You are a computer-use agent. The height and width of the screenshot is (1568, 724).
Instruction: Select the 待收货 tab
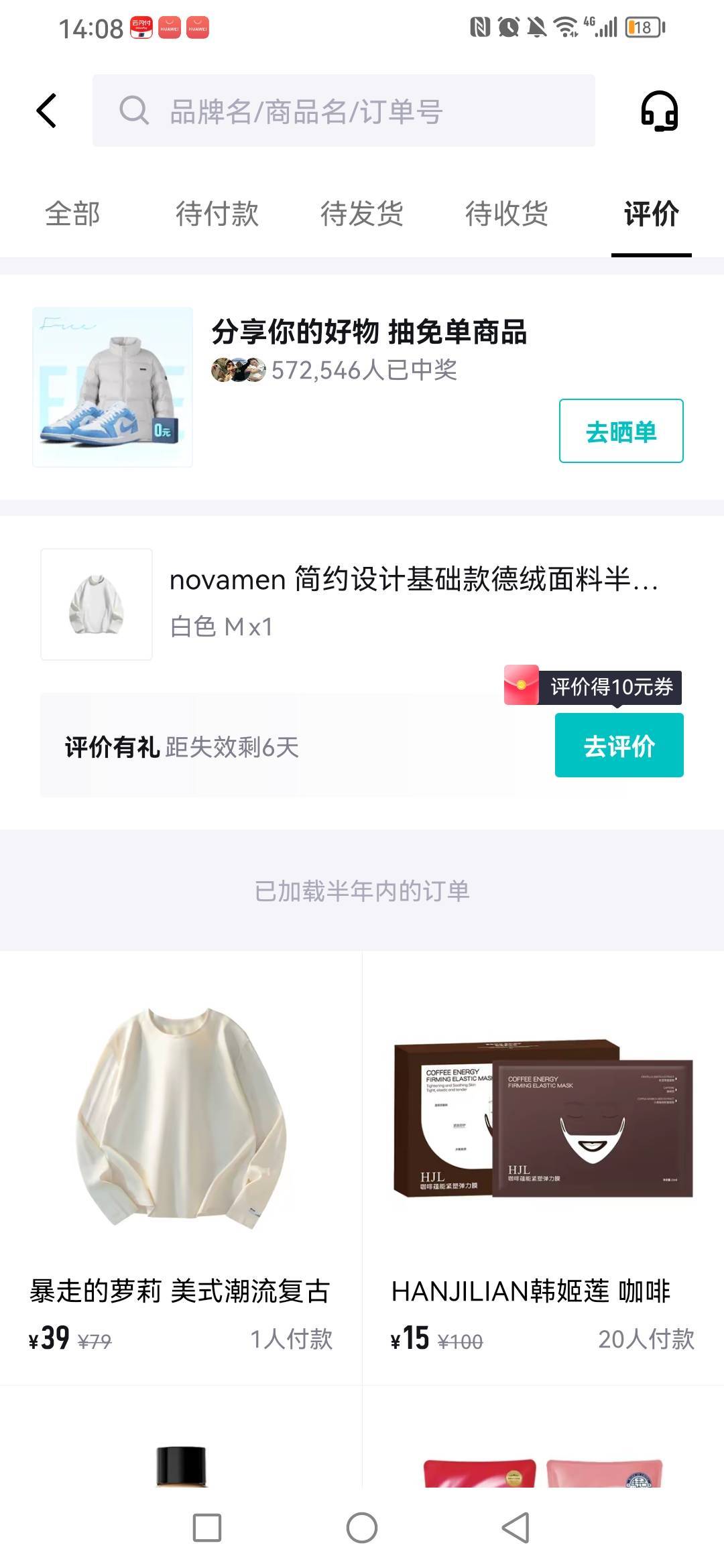pos(507,214)
